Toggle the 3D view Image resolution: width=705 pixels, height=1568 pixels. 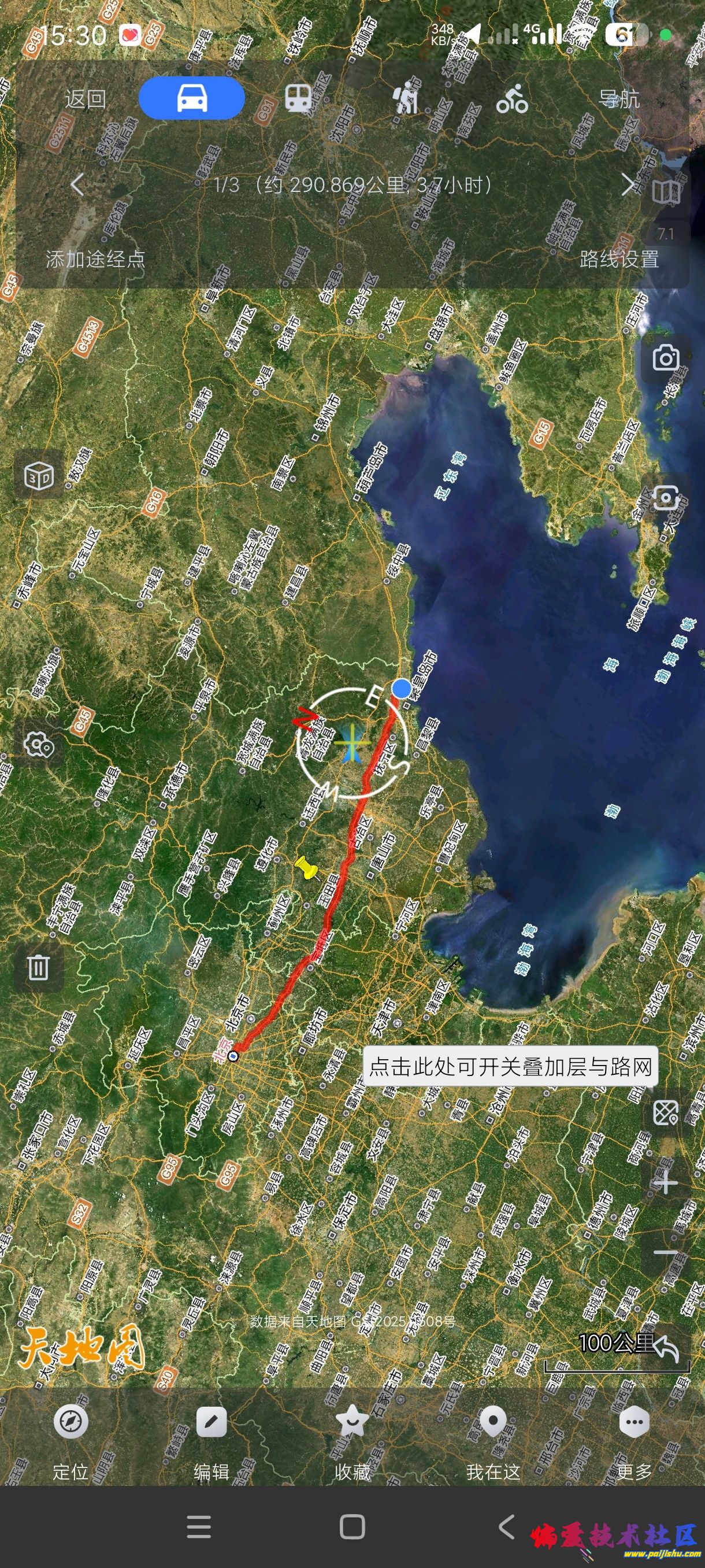pyautogui.click(x=39, y=476)
